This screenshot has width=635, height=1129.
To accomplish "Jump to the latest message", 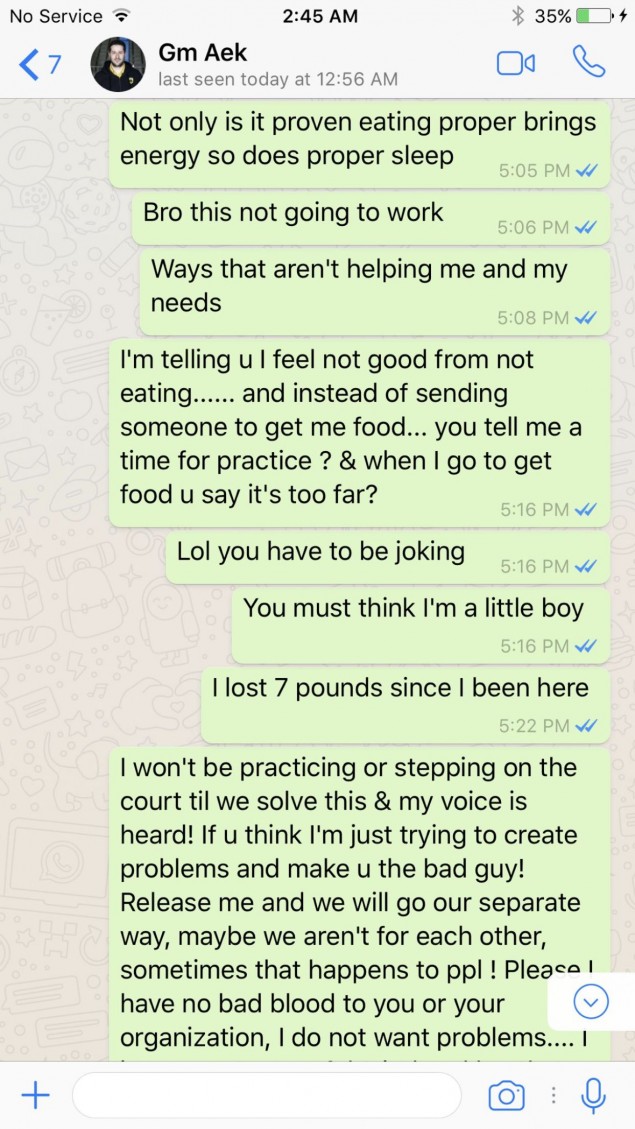I will 589,1001.
